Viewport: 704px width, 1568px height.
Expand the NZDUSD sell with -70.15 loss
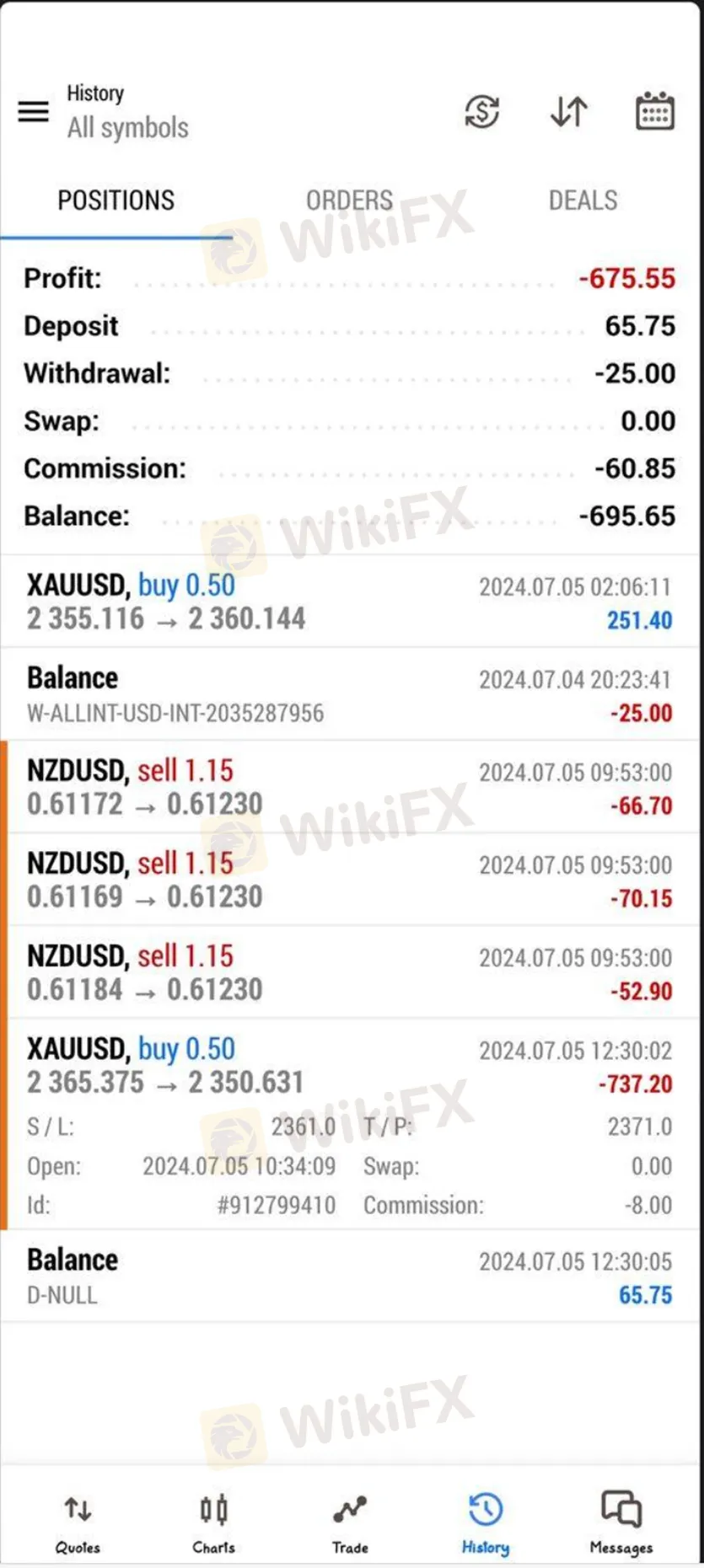click(x=350, y=880)
